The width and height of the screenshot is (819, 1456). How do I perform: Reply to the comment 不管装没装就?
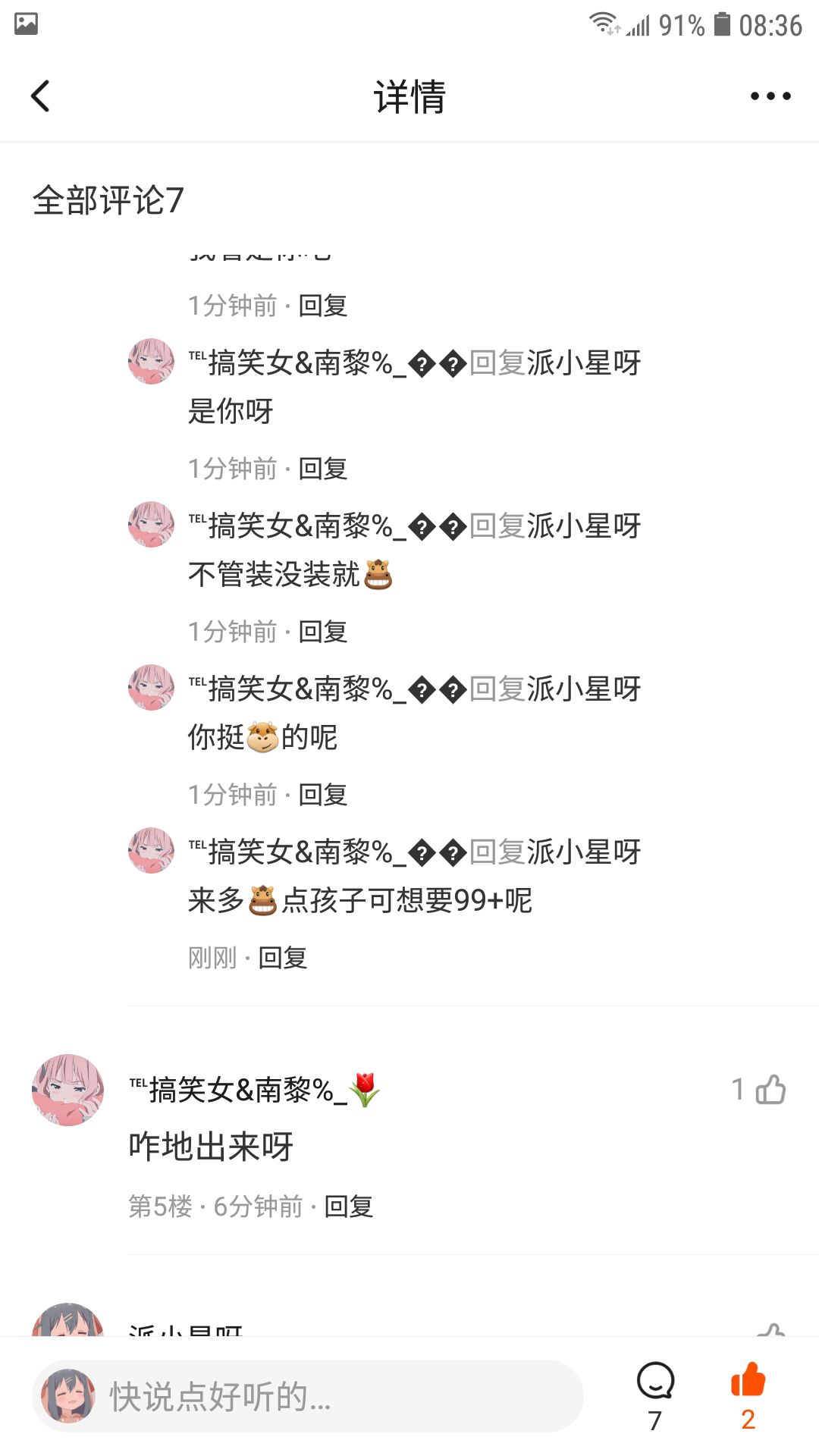point(323,632)
